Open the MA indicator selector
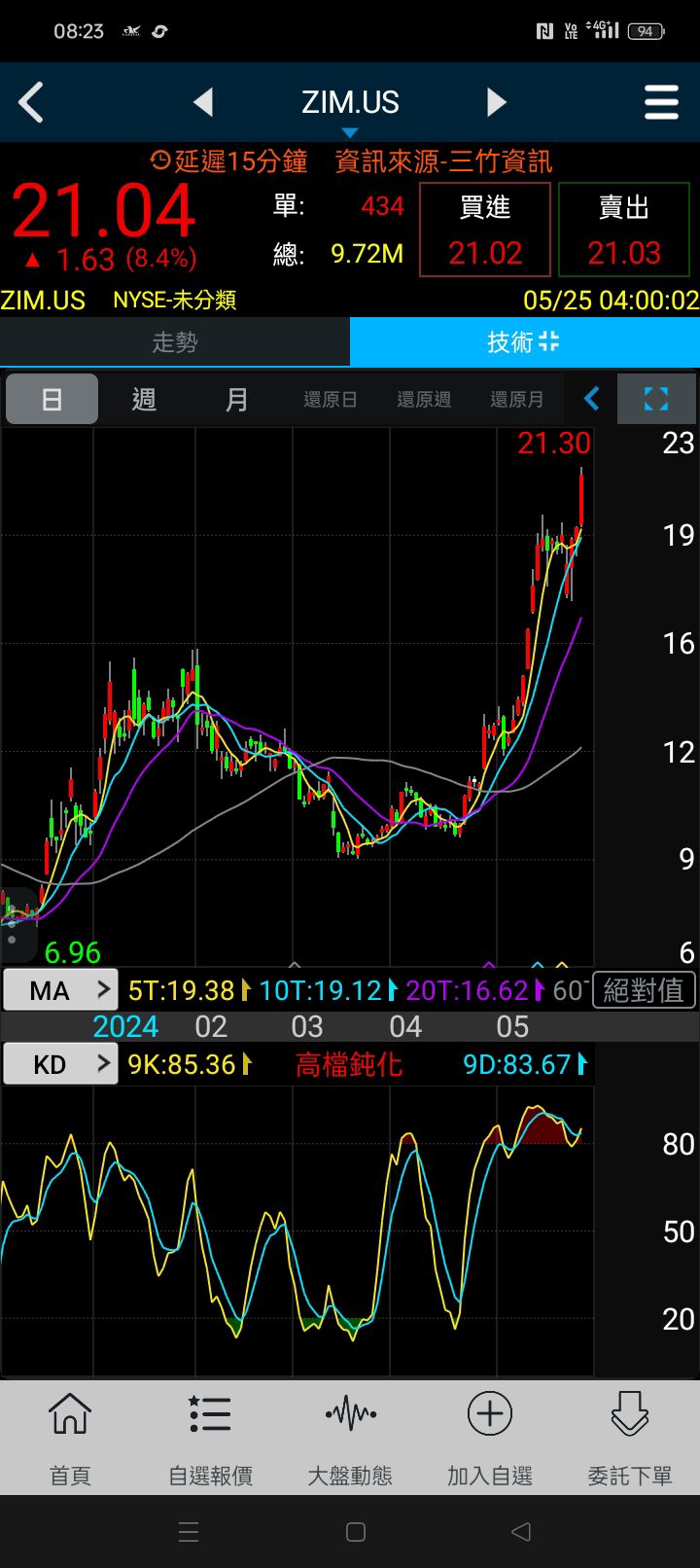This screenshot has width=700, height=1568. [x=60, y=990]
